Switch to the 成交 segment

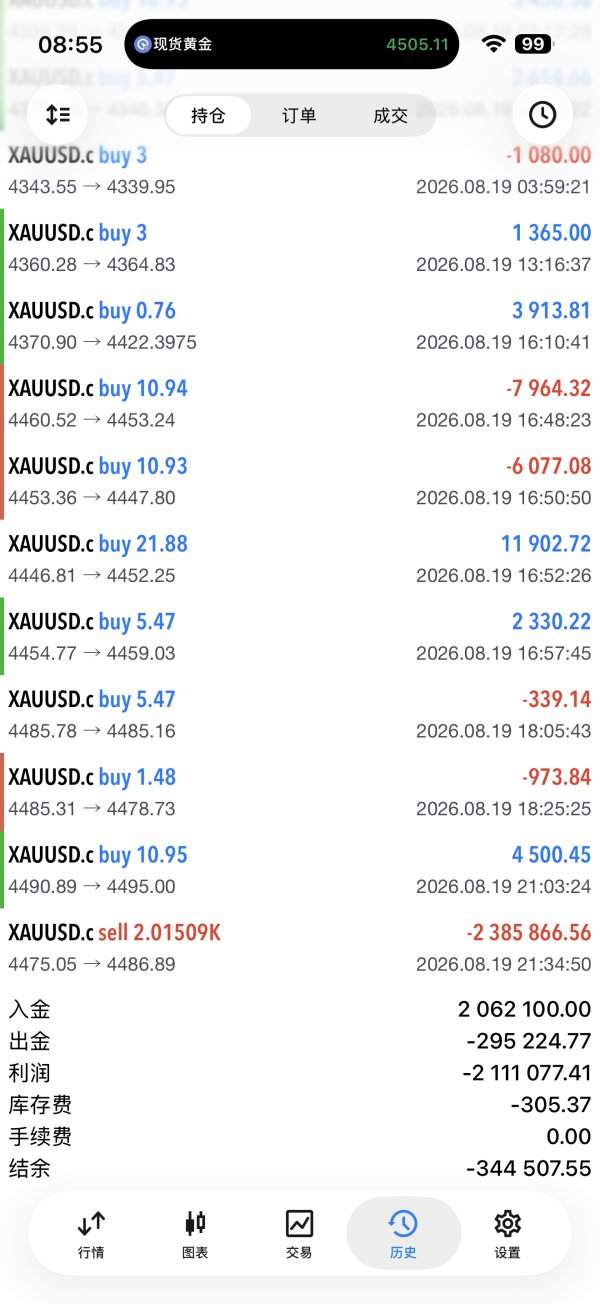click(391, 115)
